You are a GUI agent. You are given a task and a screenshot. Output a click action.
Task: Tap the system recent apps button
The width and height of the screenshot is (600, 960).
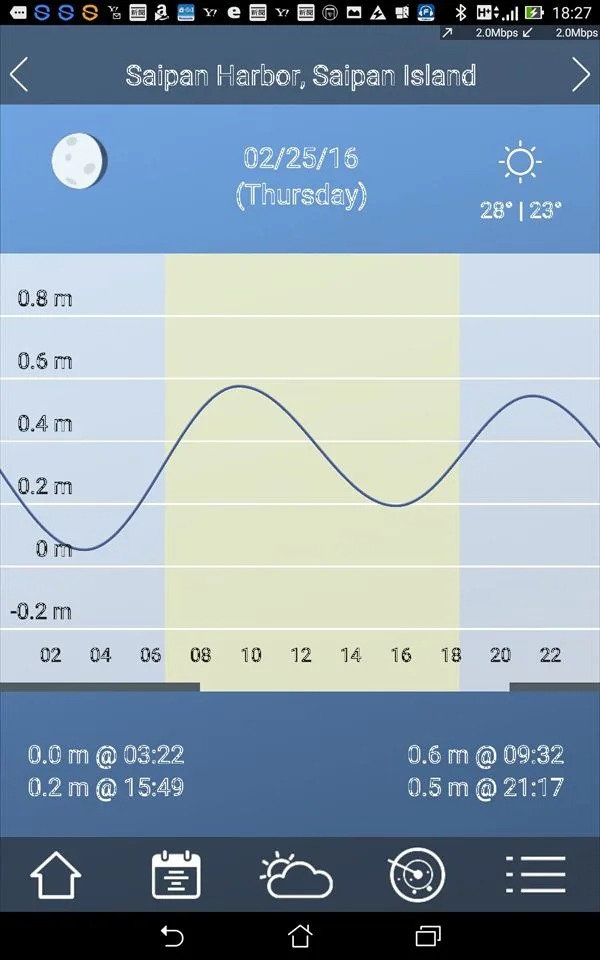point(428,936)
